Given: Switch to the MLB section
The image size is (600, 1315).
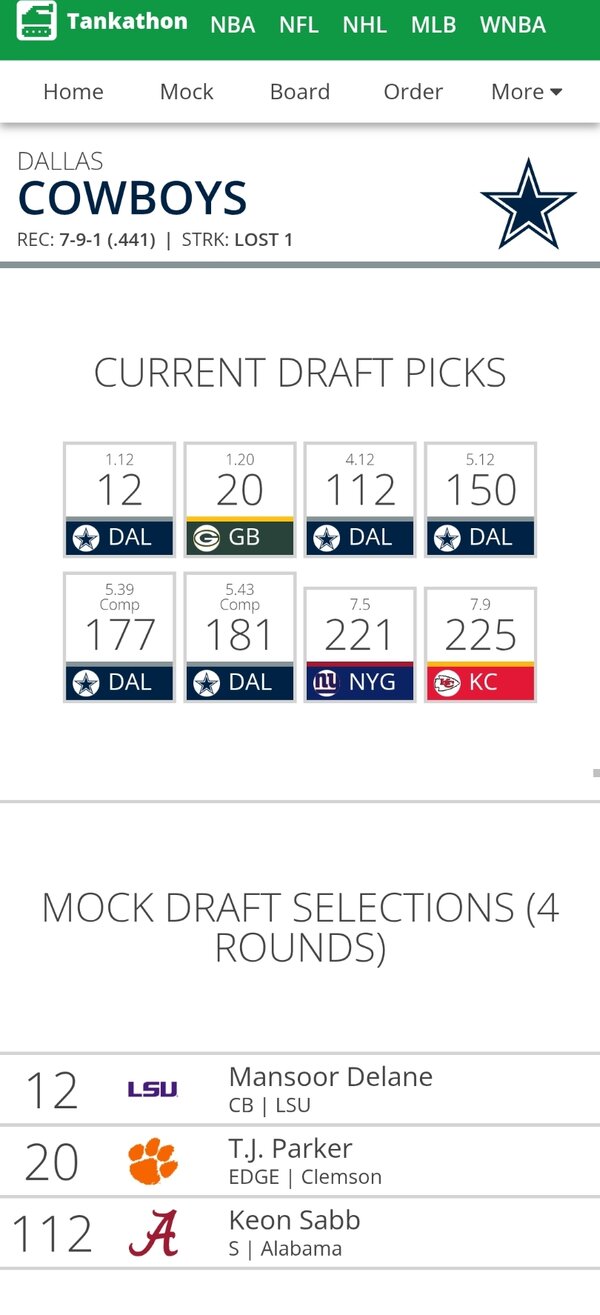Looking at the screenshot, I should click(x=433, y=25).
